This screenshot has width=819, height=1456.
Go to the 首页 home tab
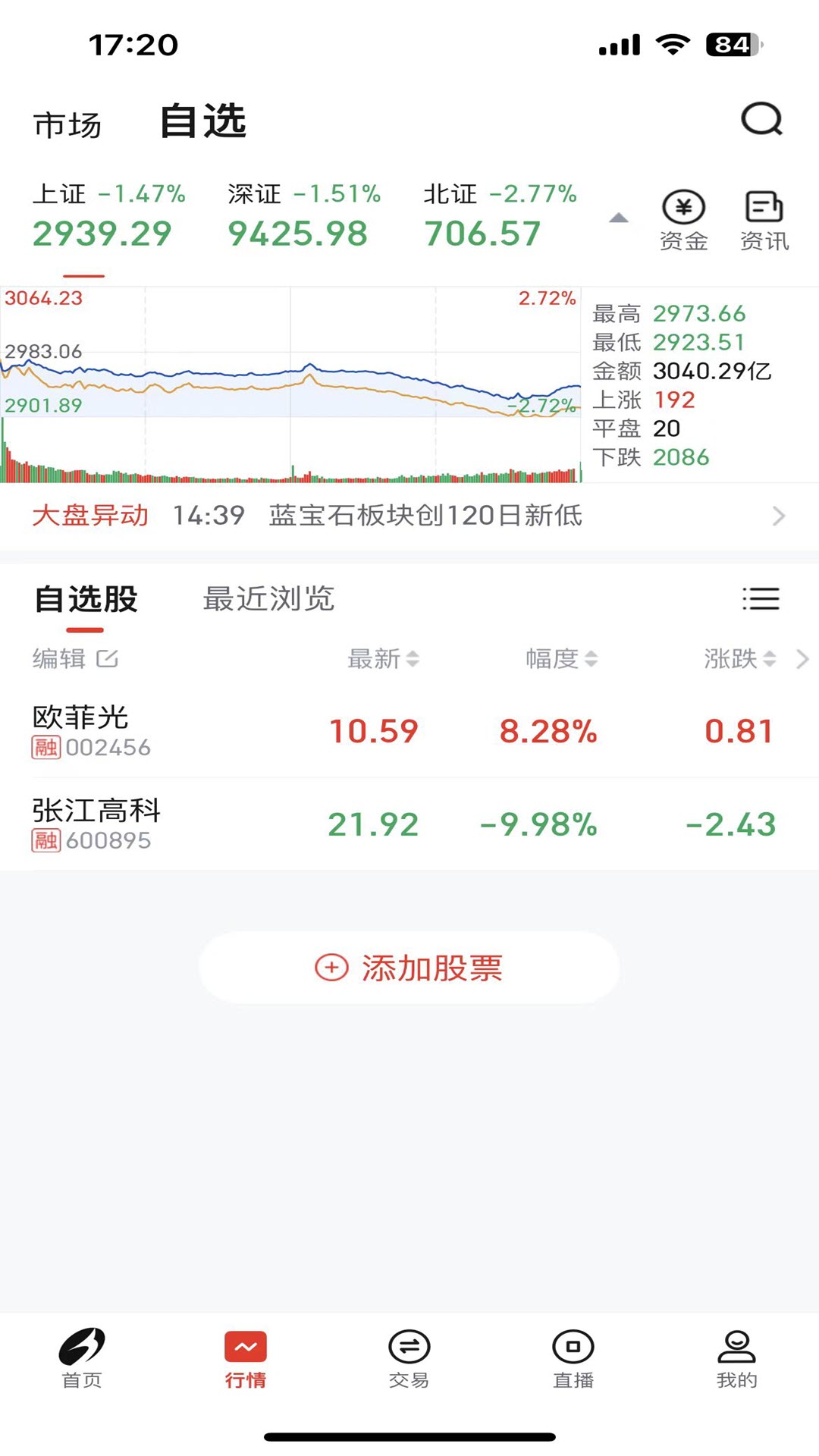click(x=82, y=1358)
